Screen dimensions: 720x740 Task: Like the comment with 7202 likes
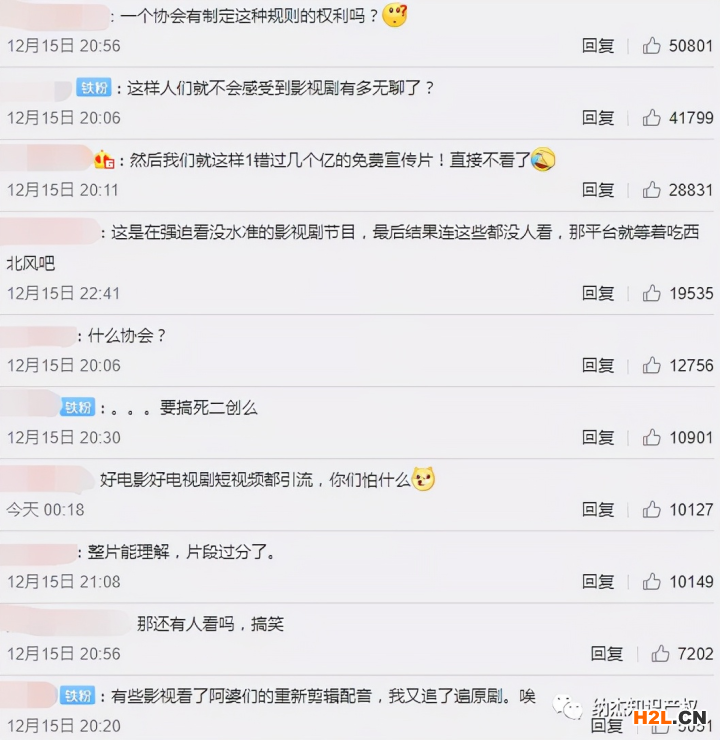660,654
